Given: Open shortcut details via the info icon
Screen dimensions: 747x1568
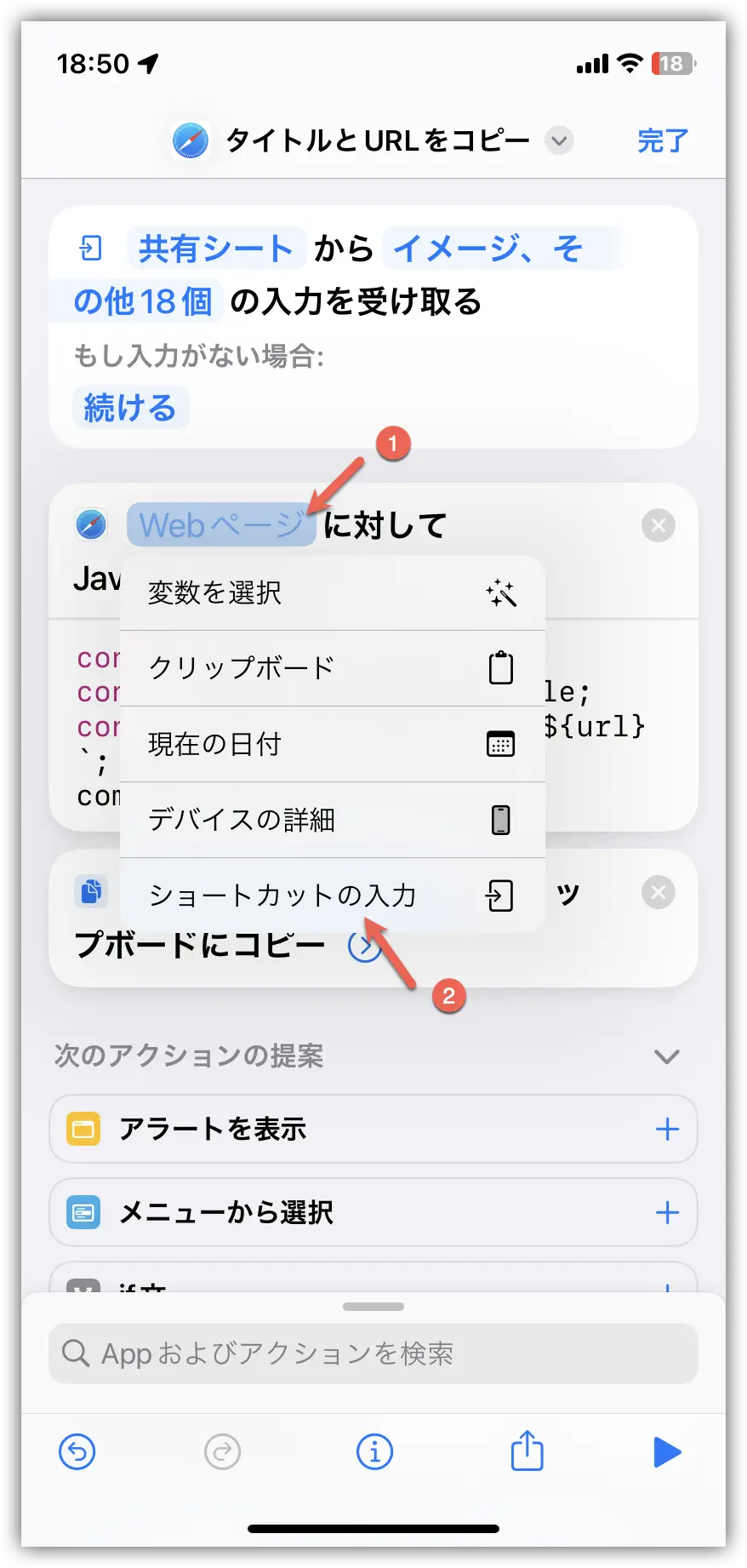Looking at the screenshot, I should [x=373, y=1451].
